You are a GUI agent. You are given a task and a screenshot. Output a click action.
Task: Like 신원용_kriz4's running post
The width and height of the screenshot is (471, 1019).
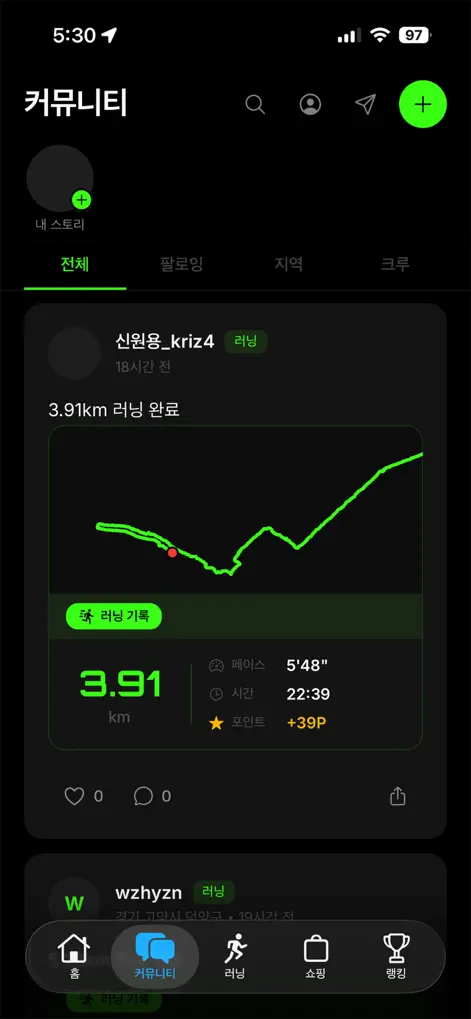pyautogui.click(x=75, y=795)
